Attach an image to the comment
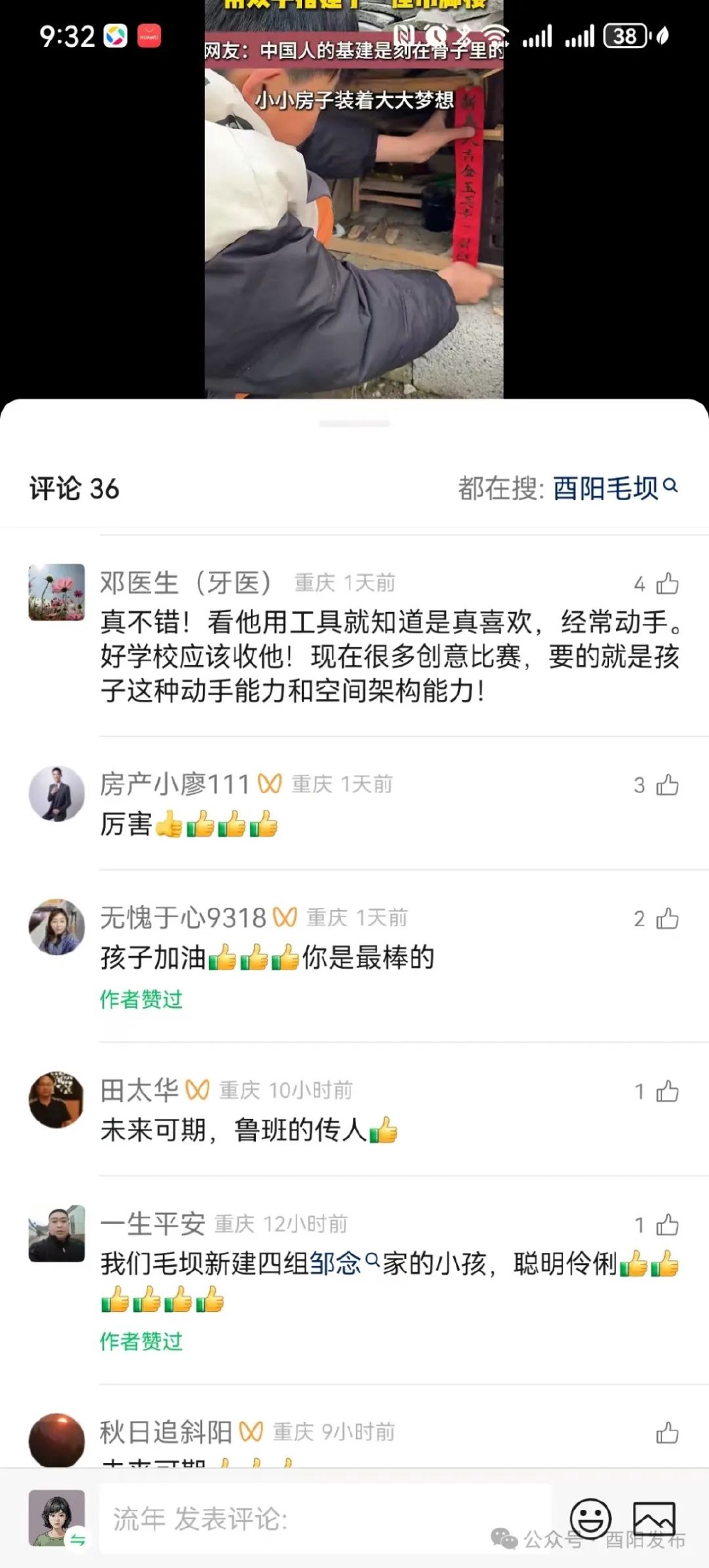709x1568 pixels. [653, 1518]
